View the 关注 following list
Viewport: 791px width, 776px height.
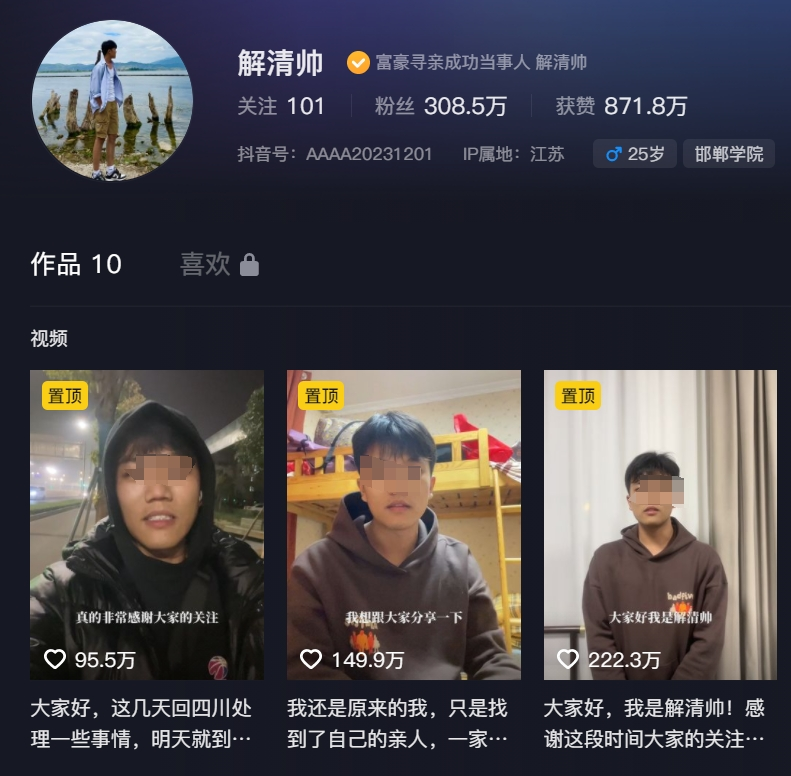281,106
